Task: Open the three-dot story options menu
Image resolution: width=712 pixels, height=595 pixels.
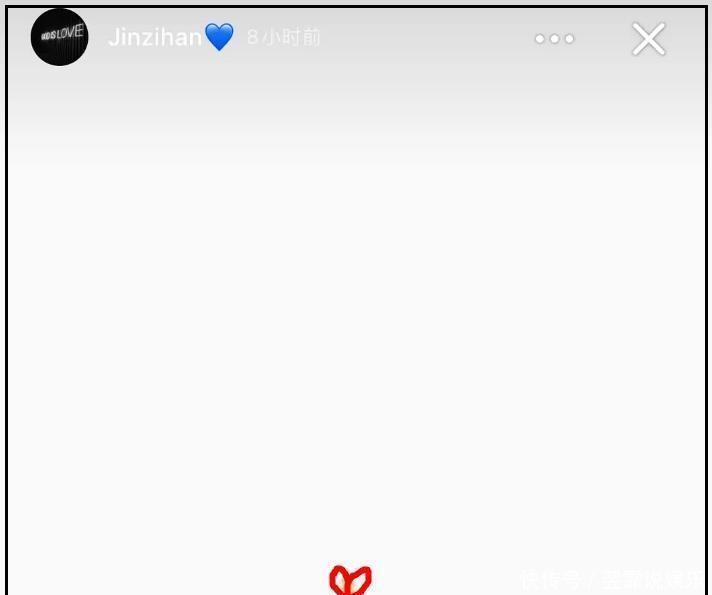Action: [554, 39]
